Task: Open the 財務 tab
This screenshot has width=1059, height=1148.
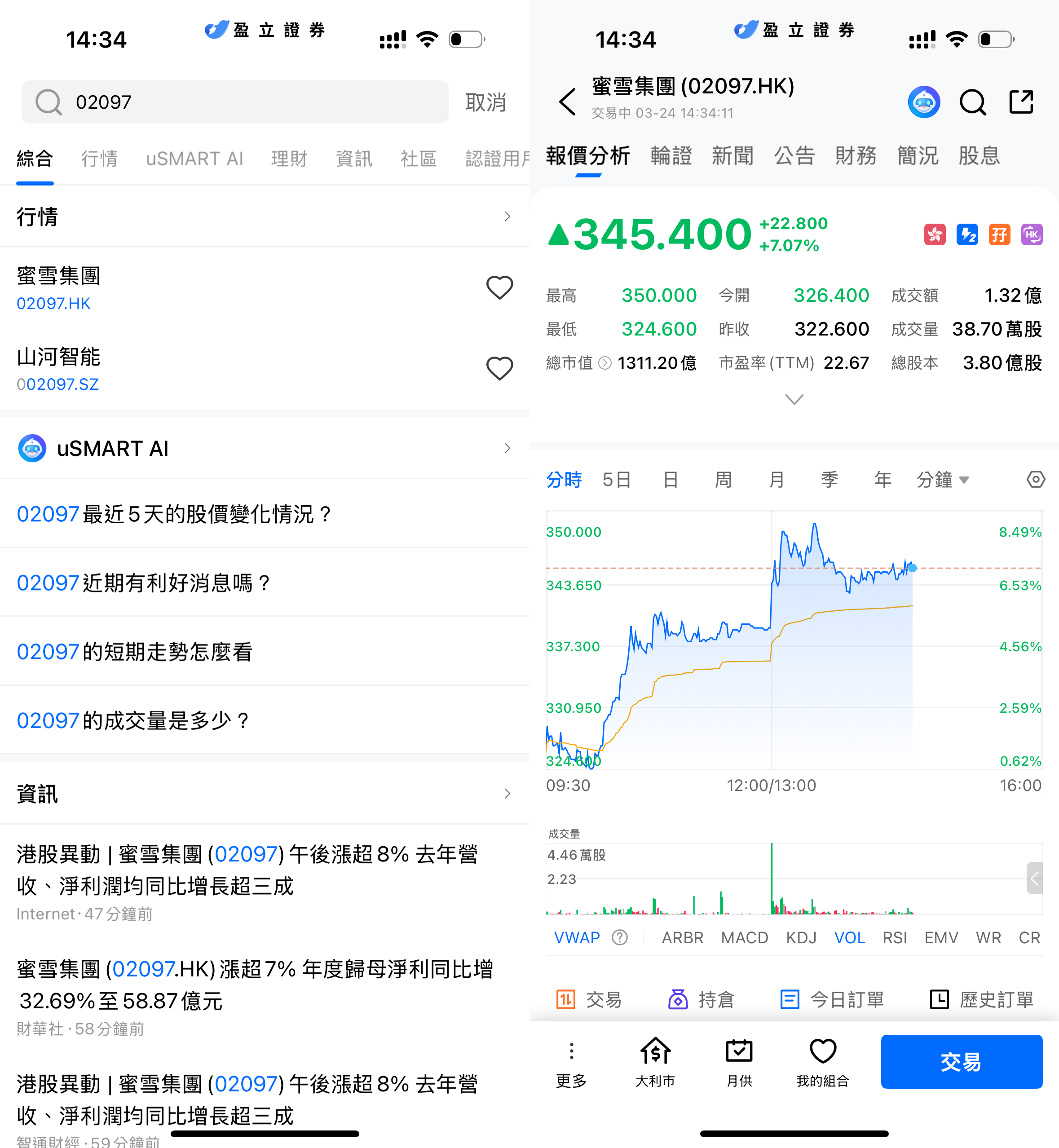Action: [856, 156]
